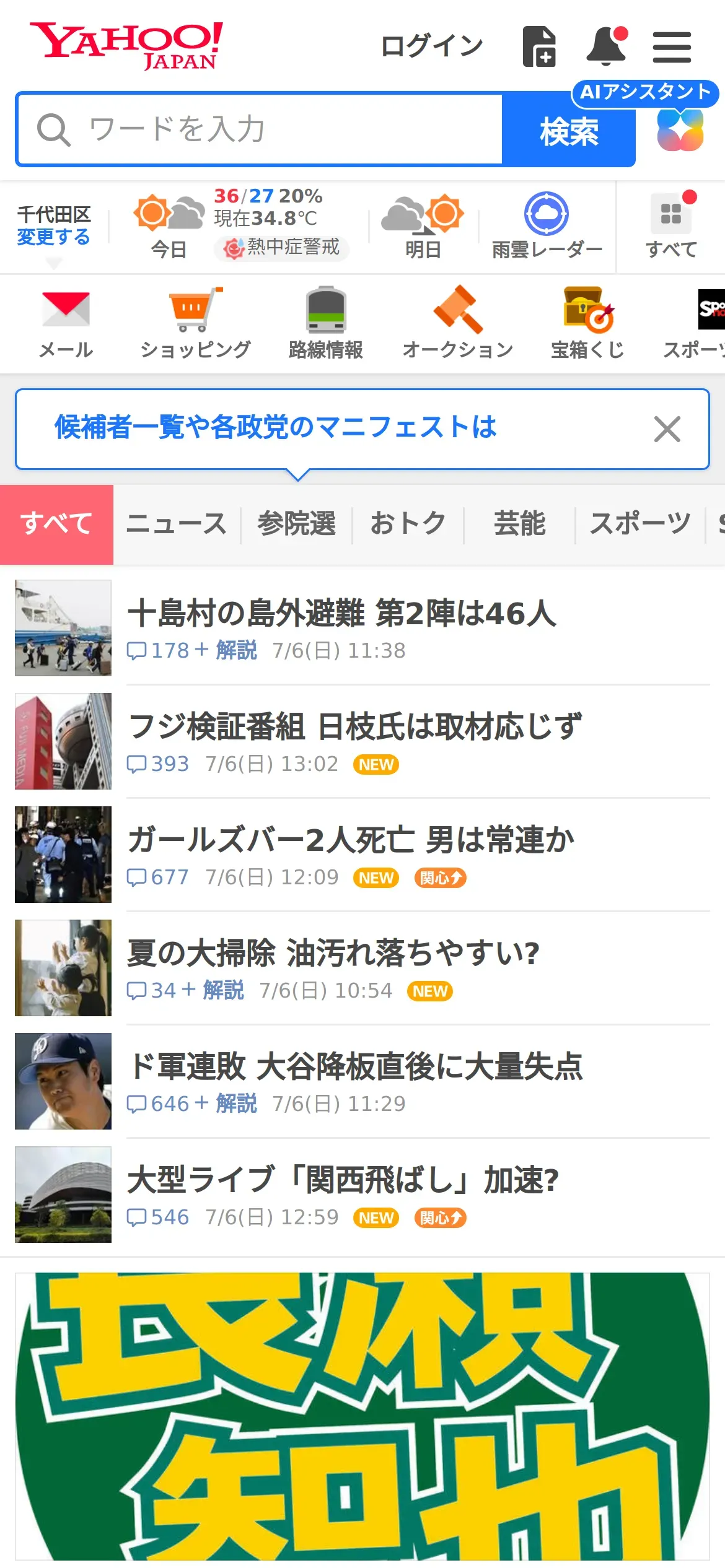Read the 十島村の島外避難 article
Viewport: 725px width, 1568px height.
click(x=342, y=614)
